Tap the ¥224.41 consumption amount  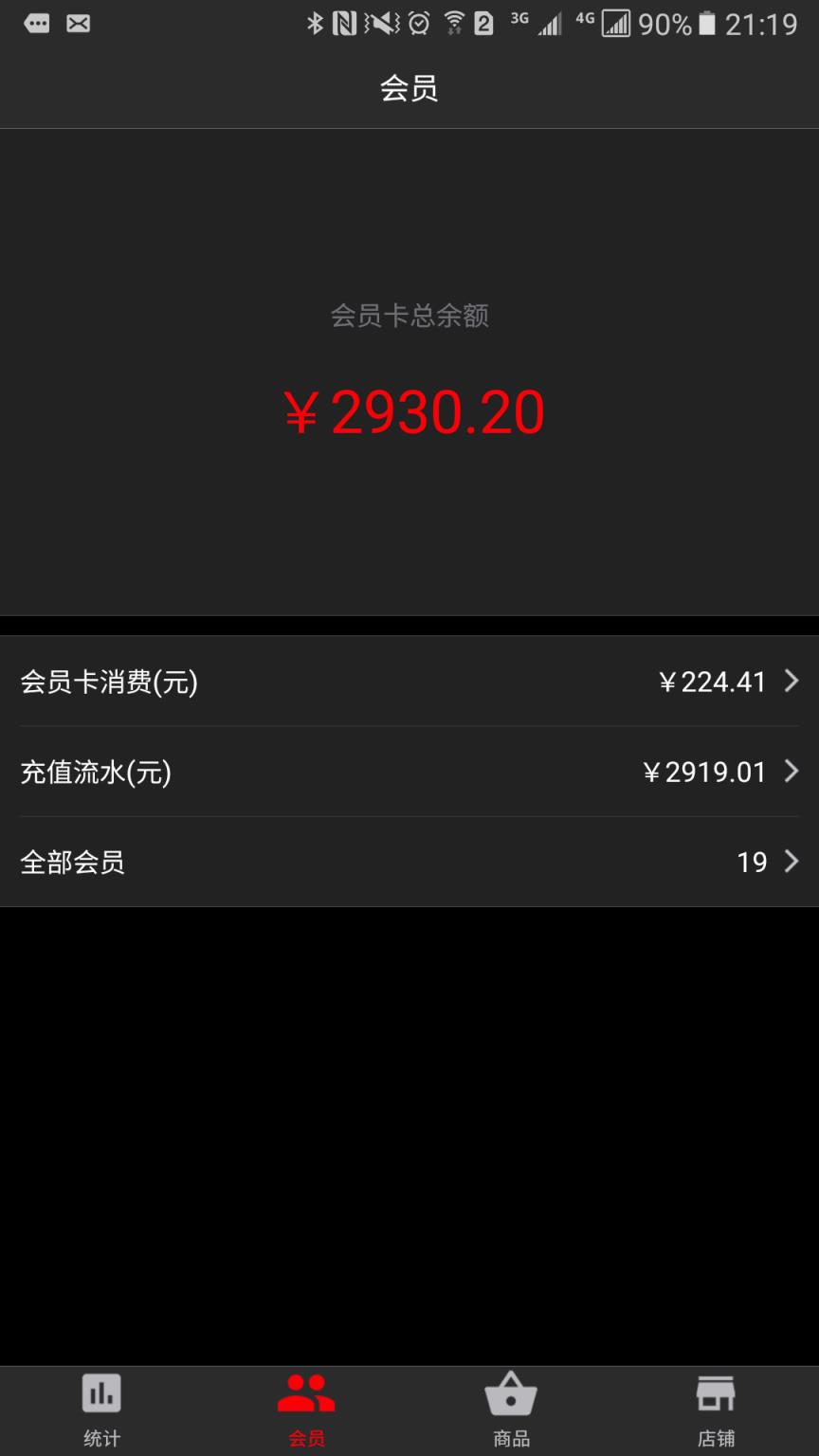(x=713, y=681)
